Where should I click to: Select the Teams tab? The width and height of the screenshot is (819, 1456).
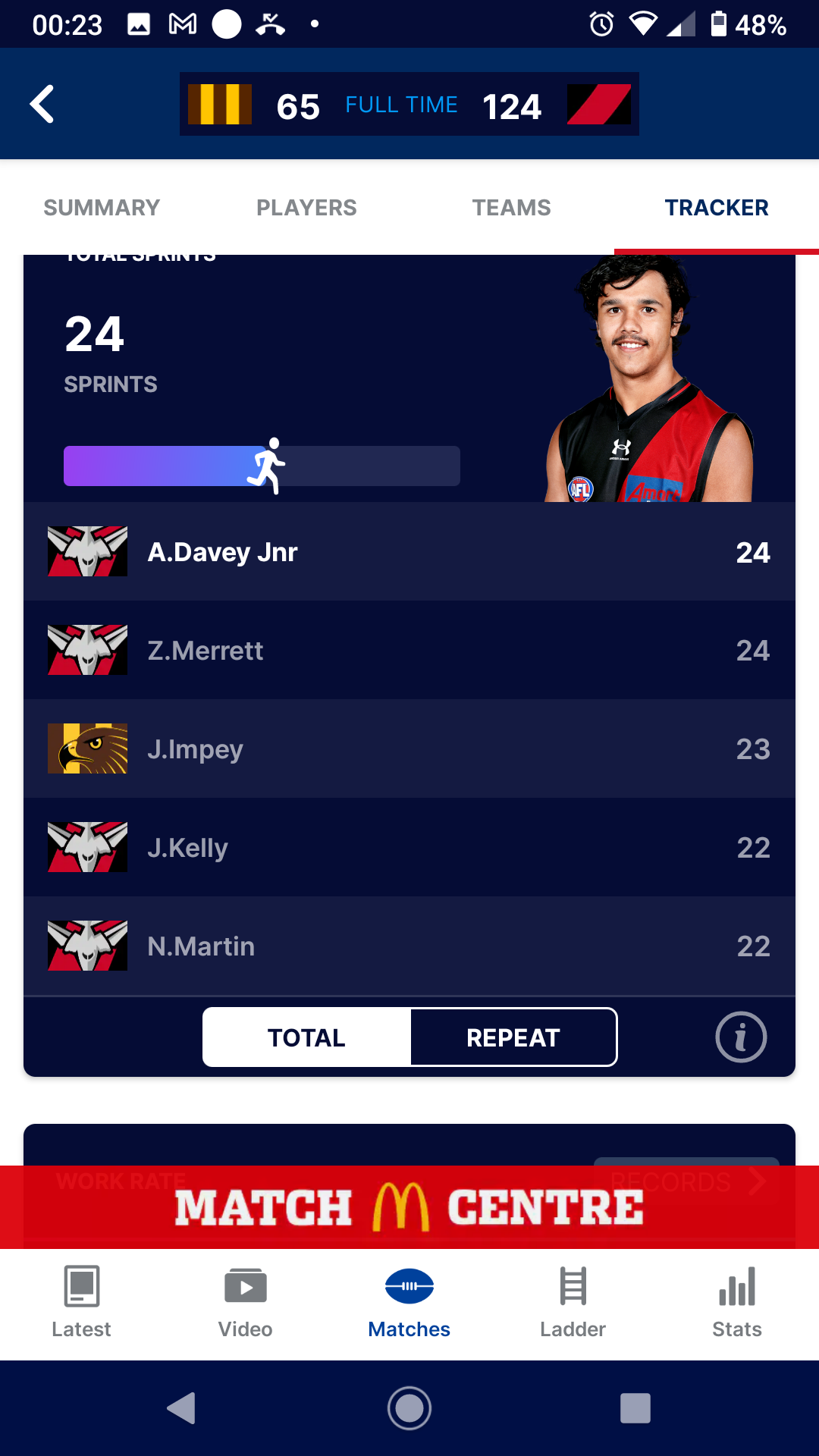pyautogui.click(x=512, y=207)
